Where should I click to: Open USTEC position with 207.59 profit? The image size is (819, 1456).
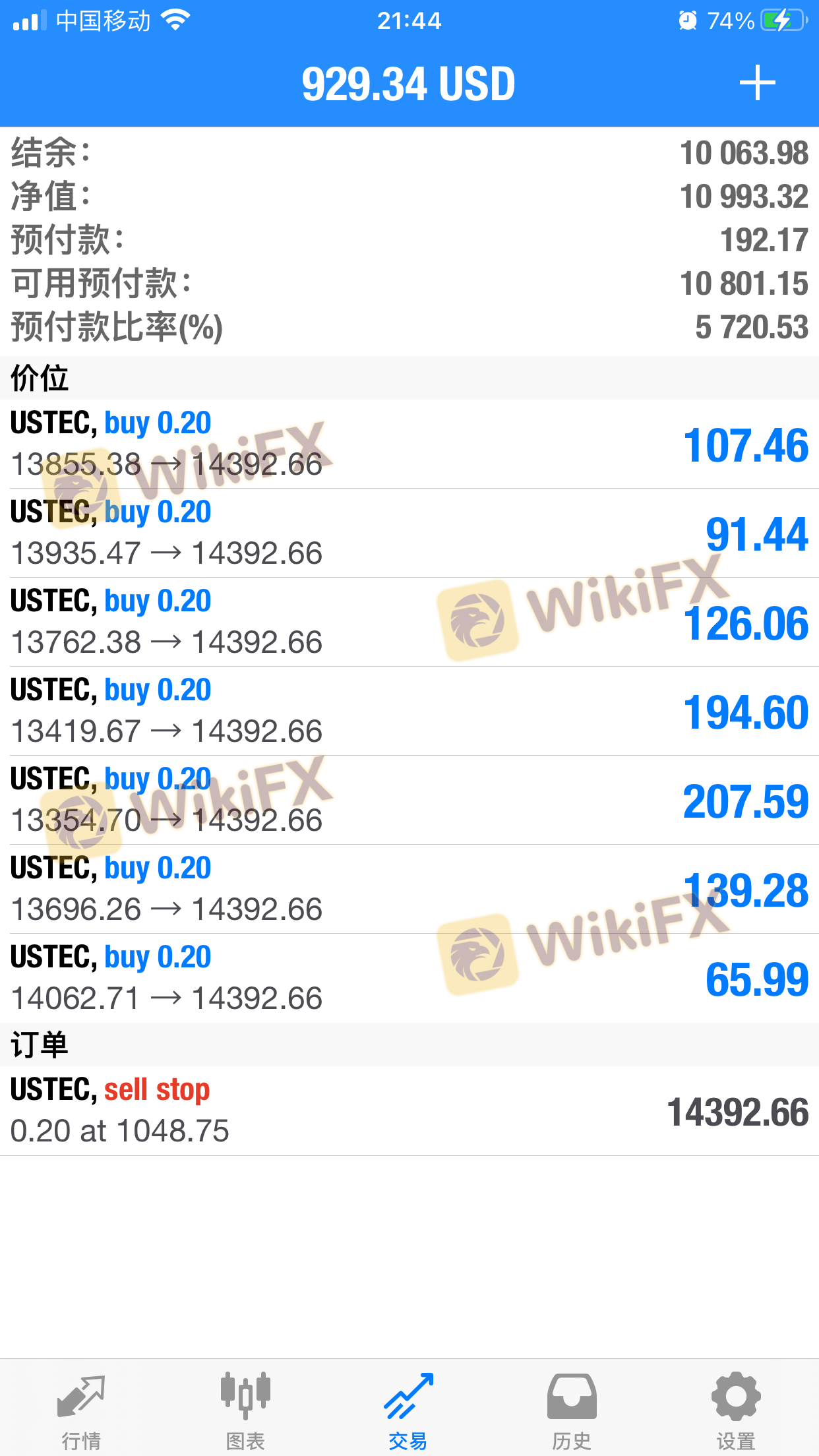pyautogui.click(x=409, y=800)
